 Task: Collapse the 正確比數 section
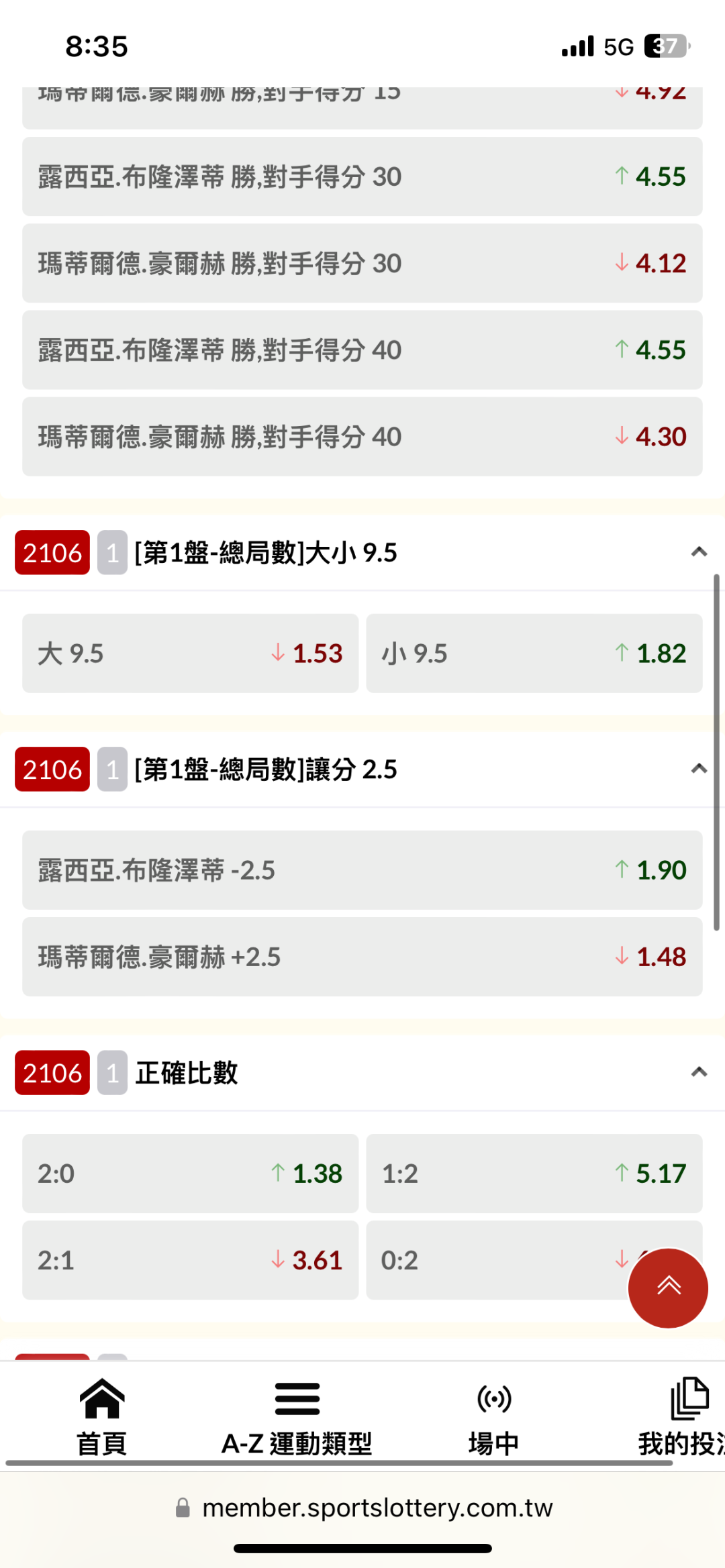coord(699,1072)
